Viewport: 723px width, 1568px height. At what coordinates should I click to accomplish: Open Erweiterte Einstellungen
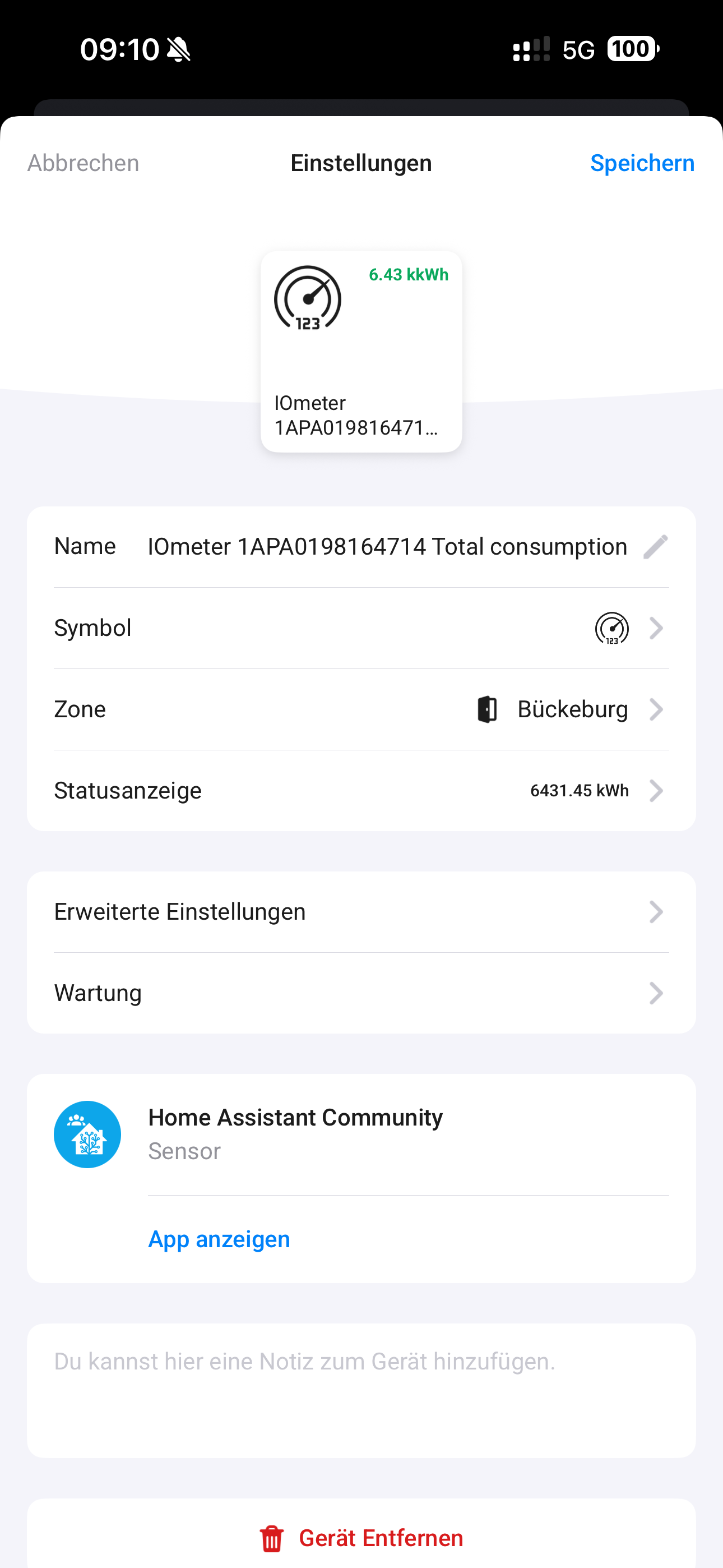[361, 912]
